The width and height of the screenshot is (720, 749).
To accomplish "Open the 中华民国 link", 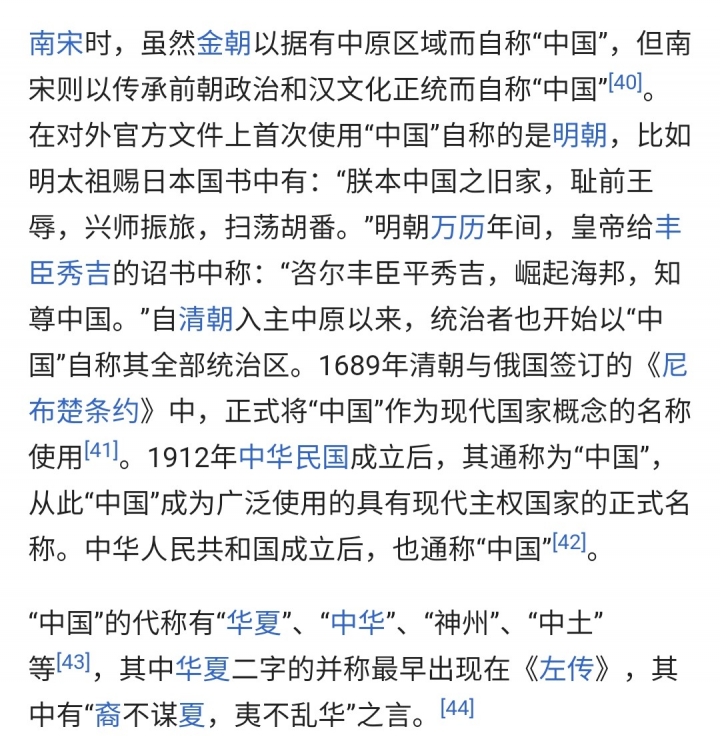I will point(293,457).
